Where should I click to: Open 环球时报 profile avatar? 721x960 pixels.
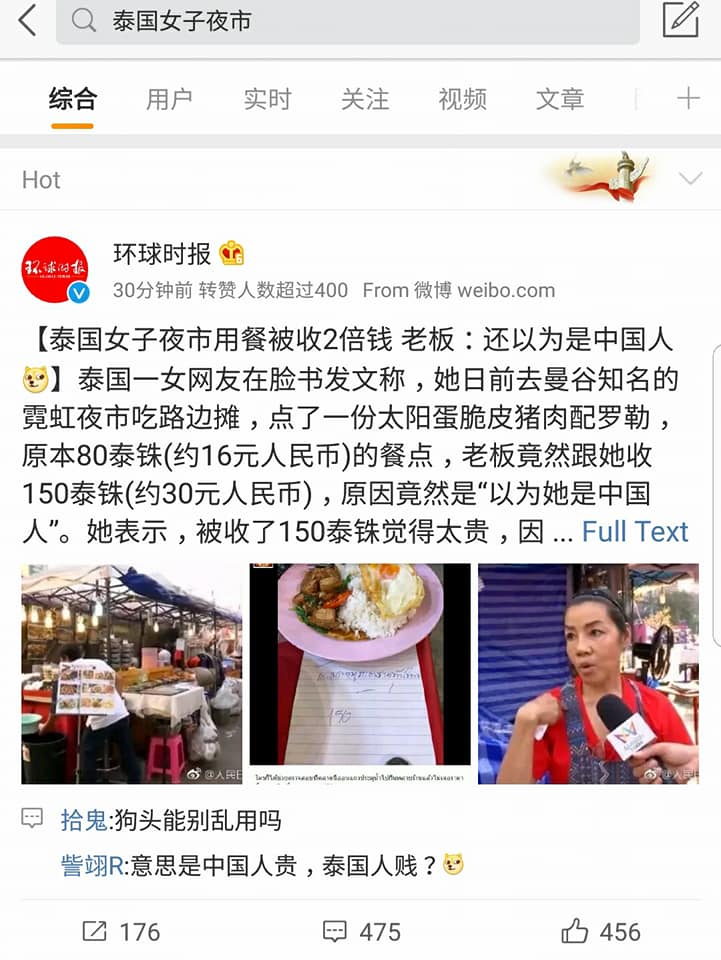coord(55,270)
